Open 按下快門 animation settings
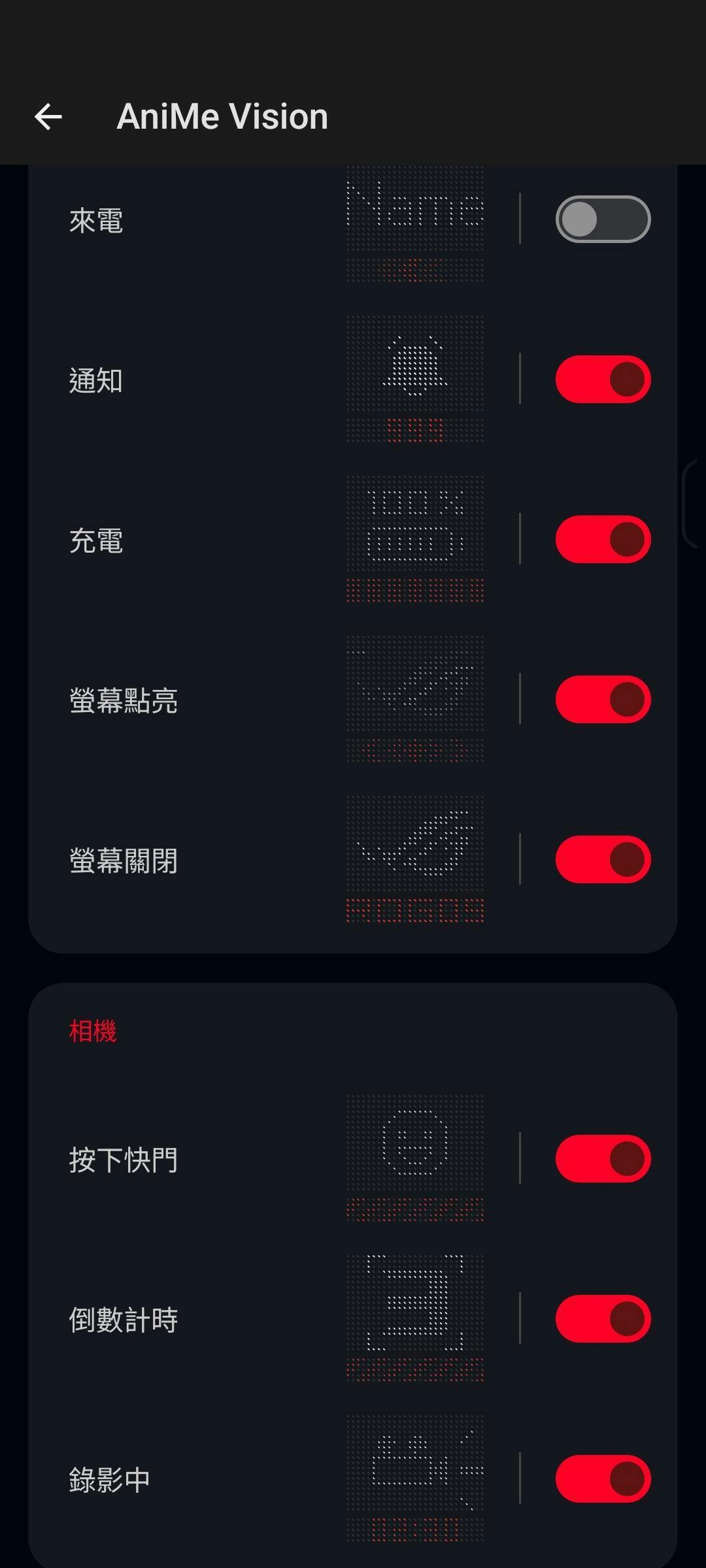This screenshot has width=706, height=1568. 261,1160
